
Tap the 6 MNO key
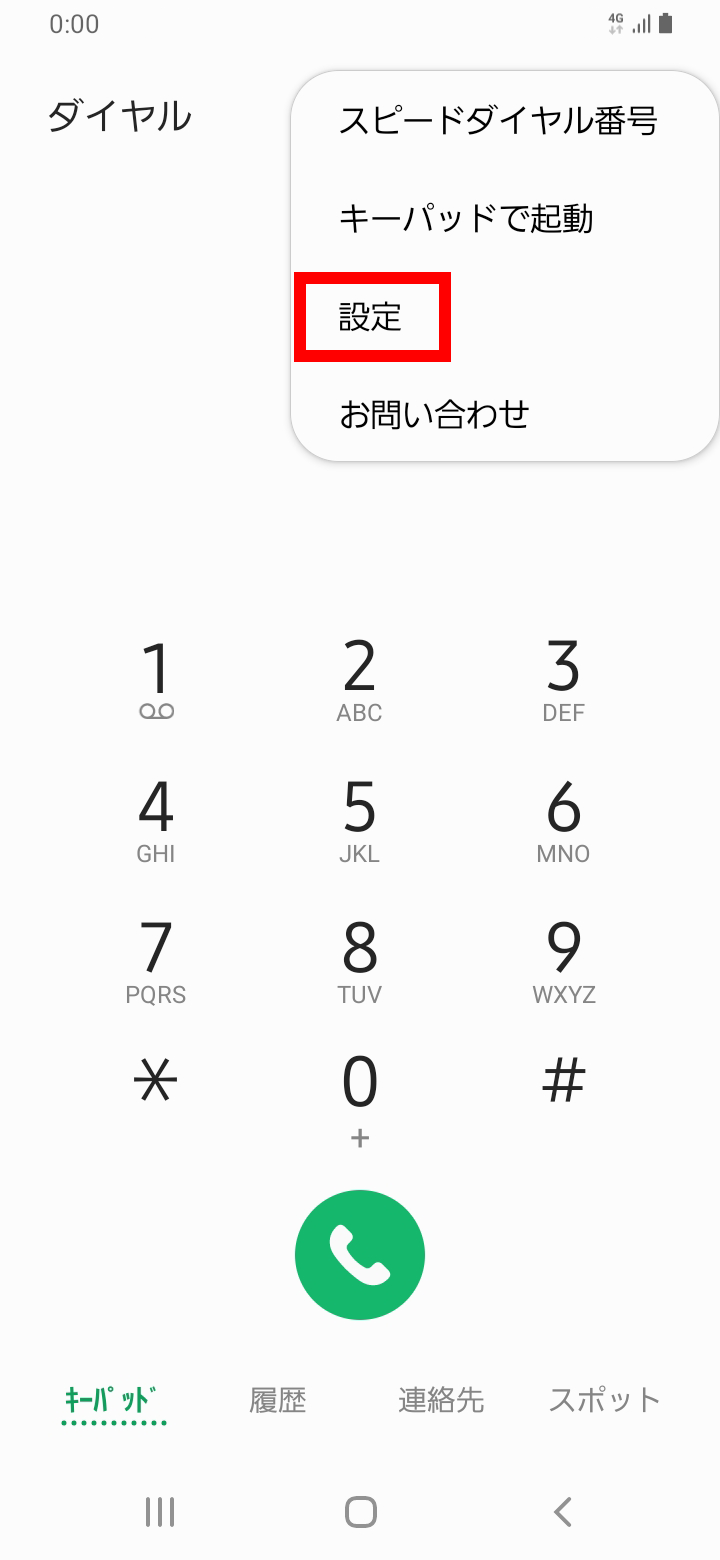click(x=563, y=821)
